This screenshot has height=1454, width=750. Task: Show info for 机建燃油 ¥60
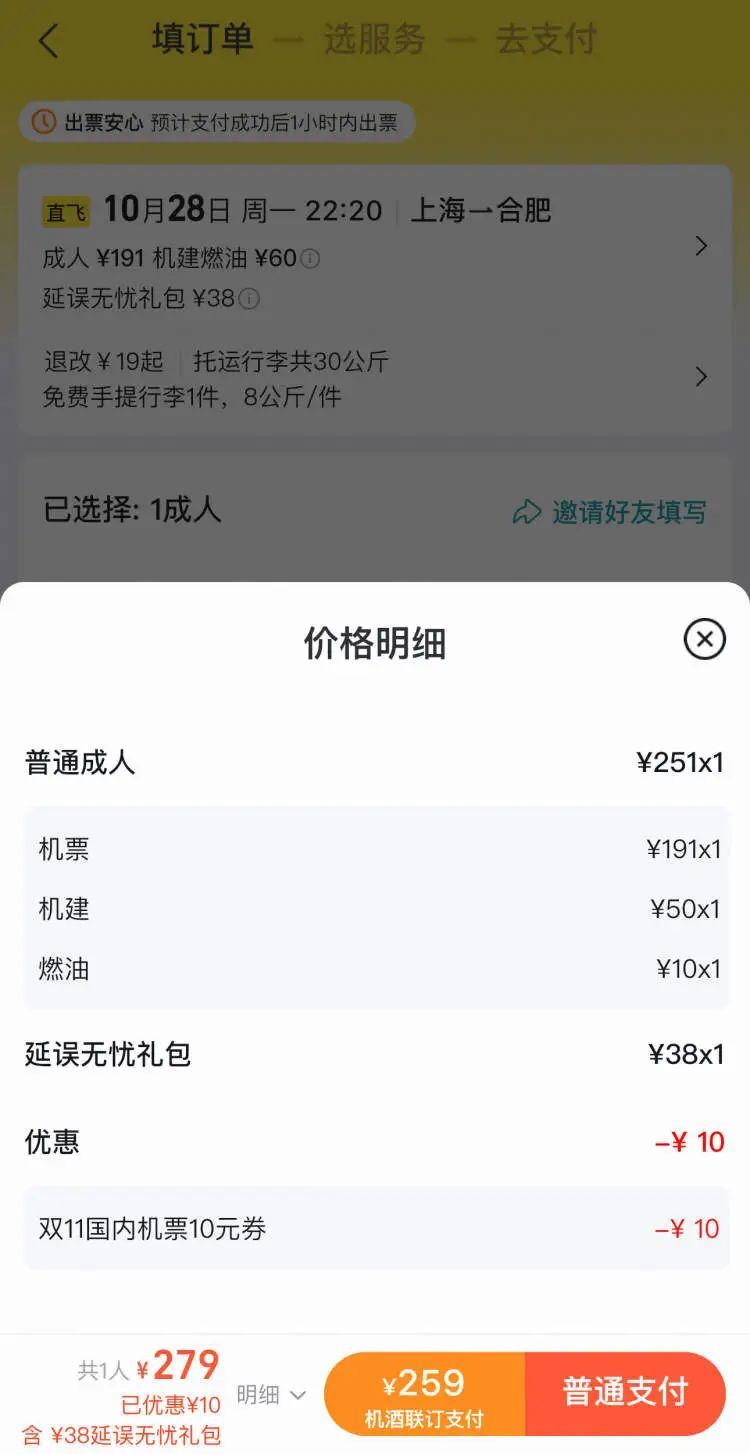[311, 259]
